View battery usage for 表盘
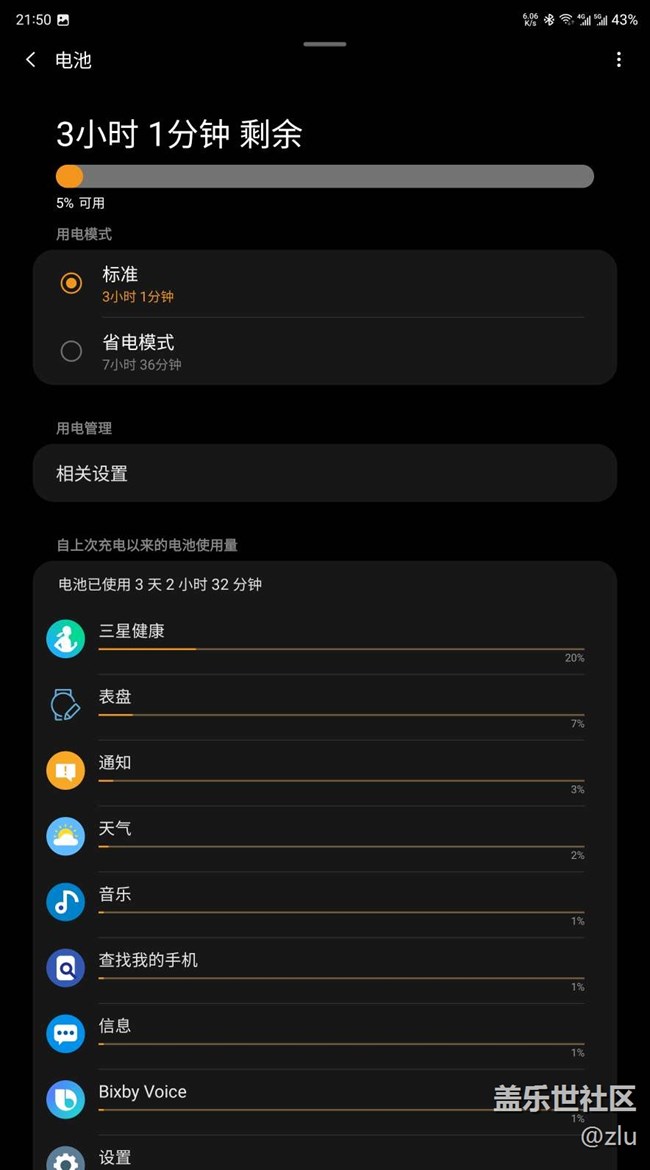This screenshot has width=650, height=1170. tap(325, 707)
